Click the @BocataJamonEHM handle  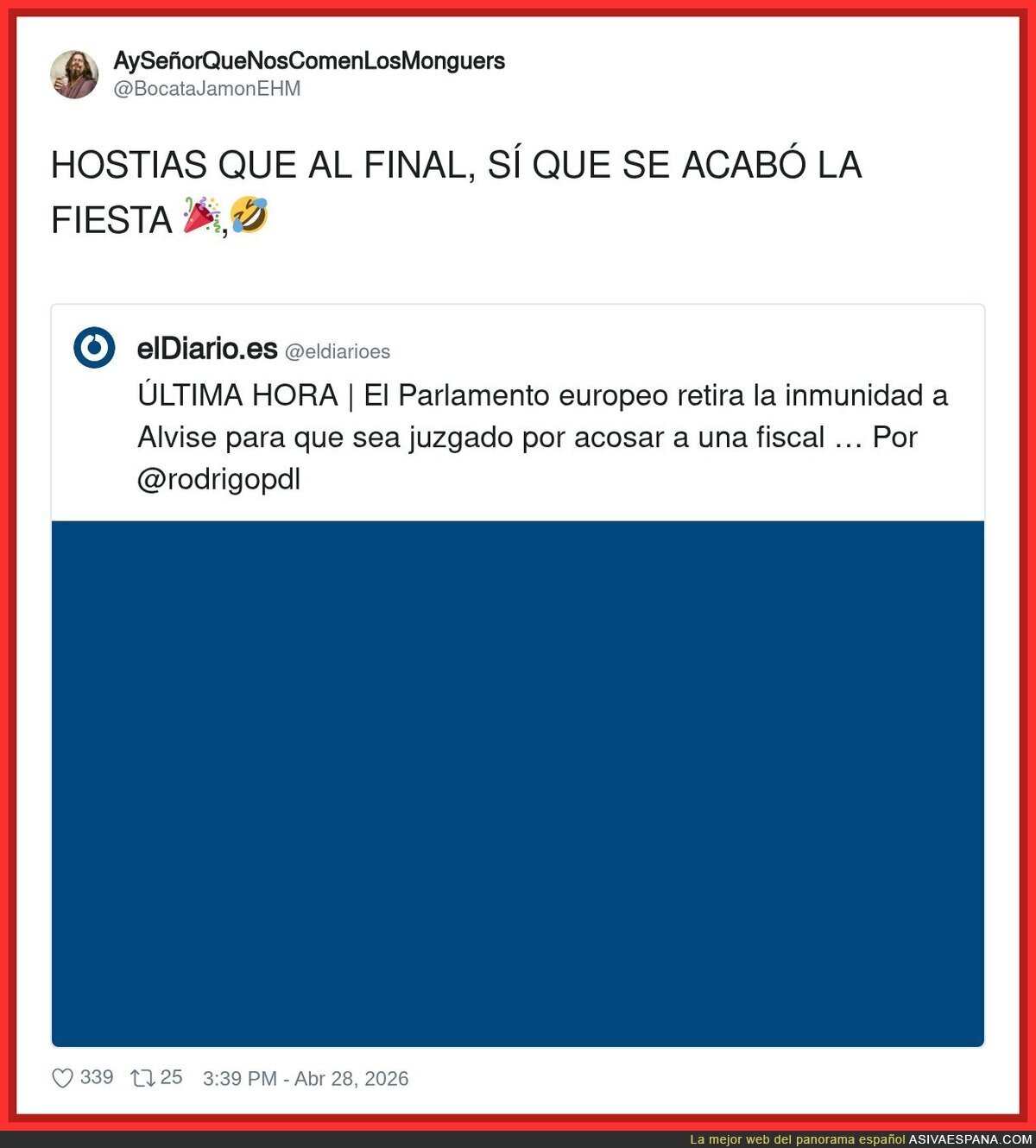tap(207, 87)
